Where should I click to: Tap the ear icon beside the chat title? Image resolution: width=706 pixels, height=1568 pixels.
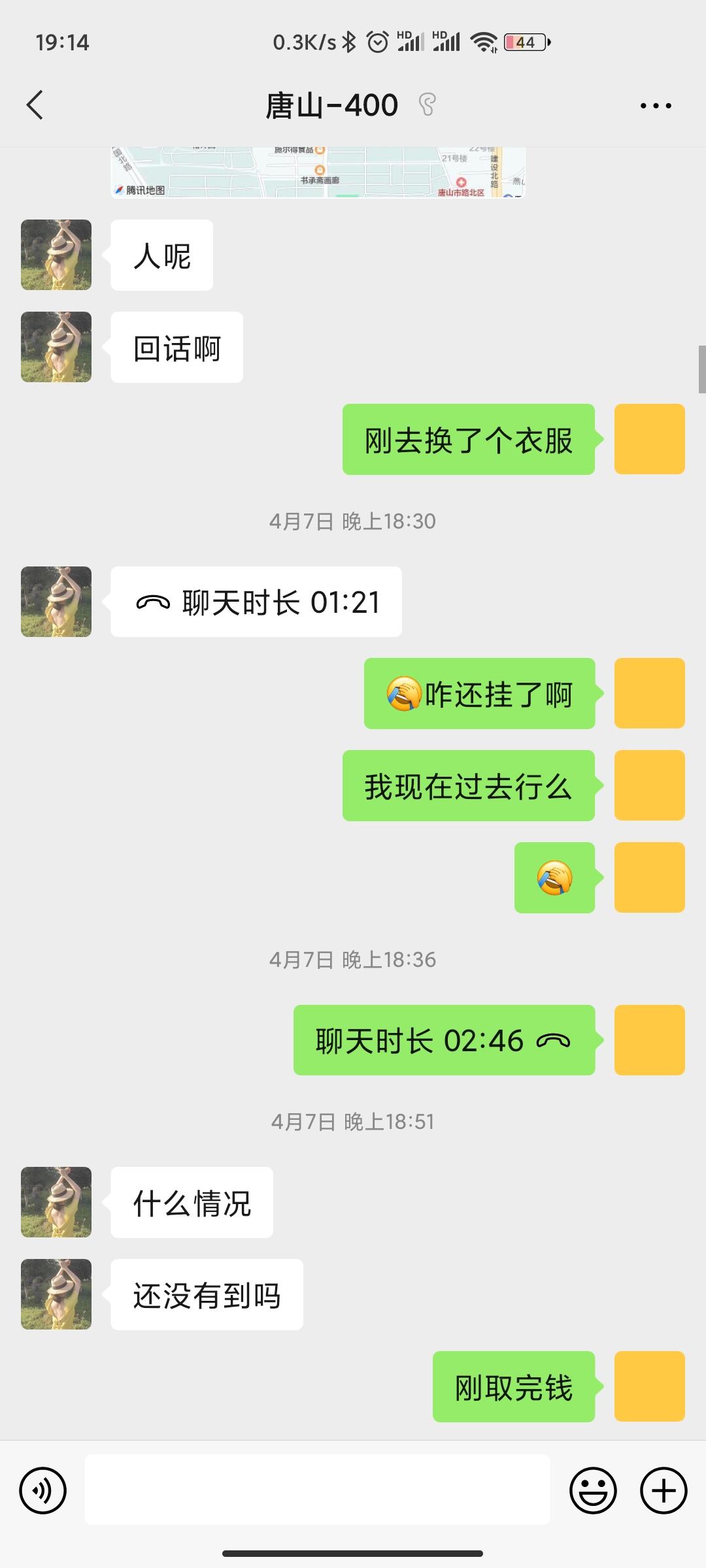click(428, 105)
